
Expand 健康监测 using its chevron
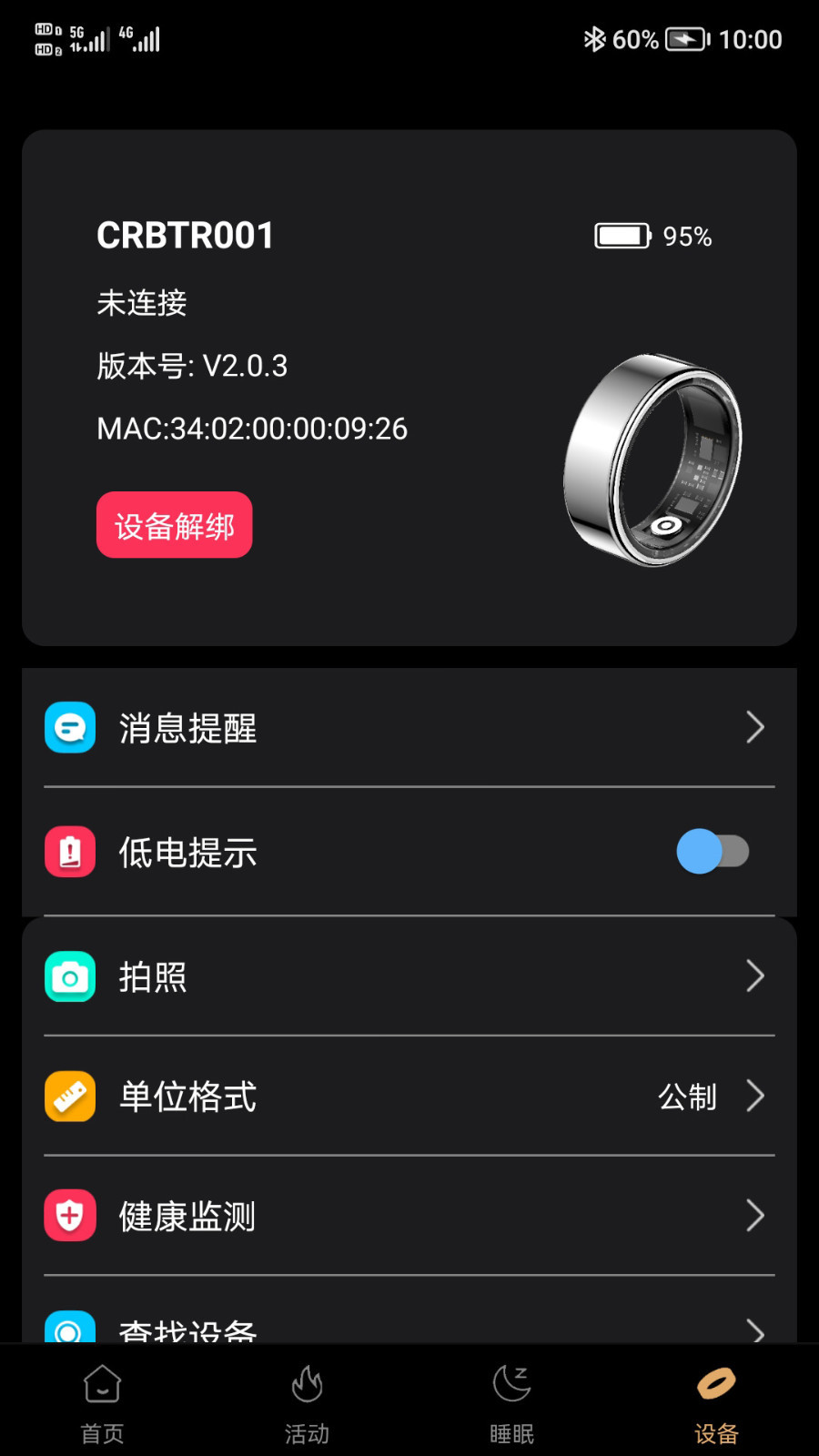[756, 1216]
